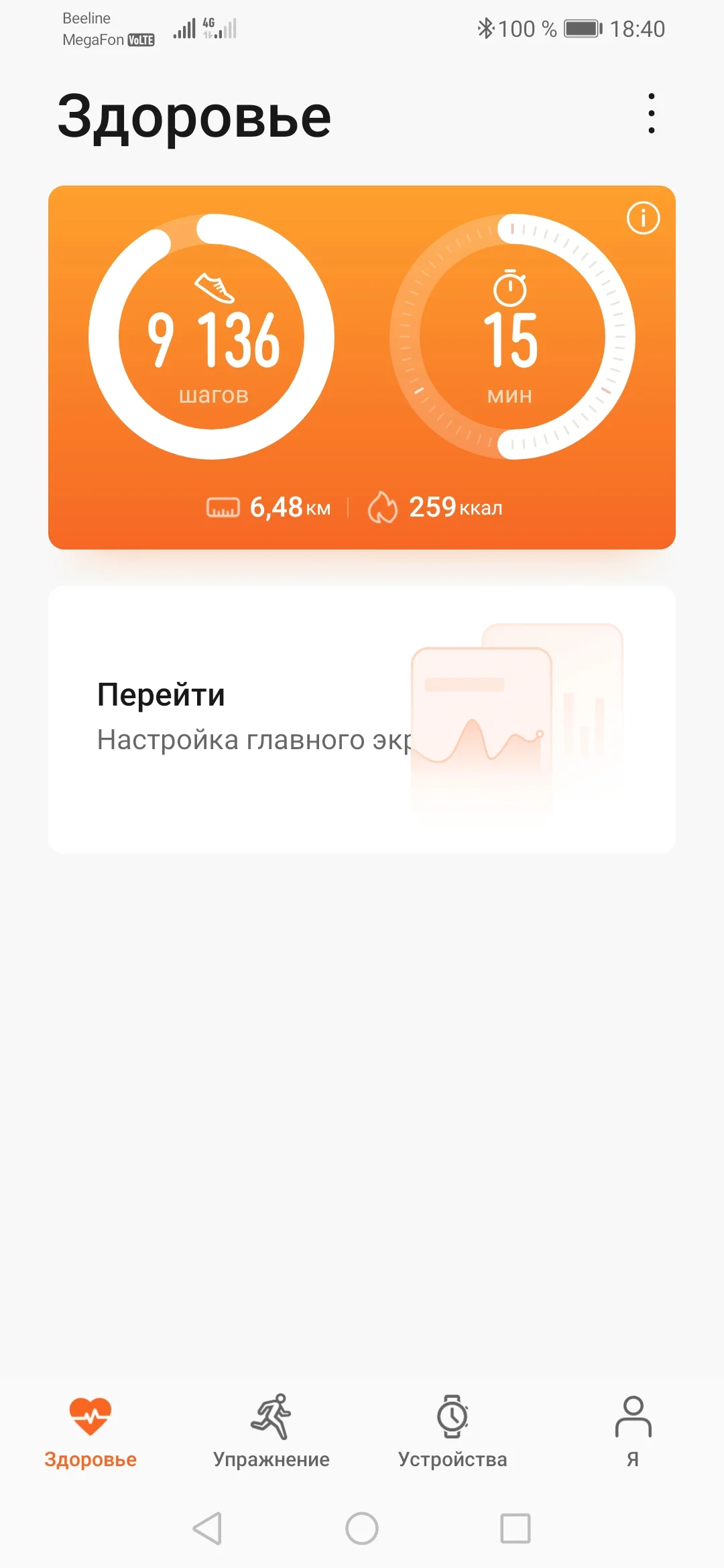Open the Я profile tab
The height and width of the screenshot is (1568, 724).
(633, 1431)
